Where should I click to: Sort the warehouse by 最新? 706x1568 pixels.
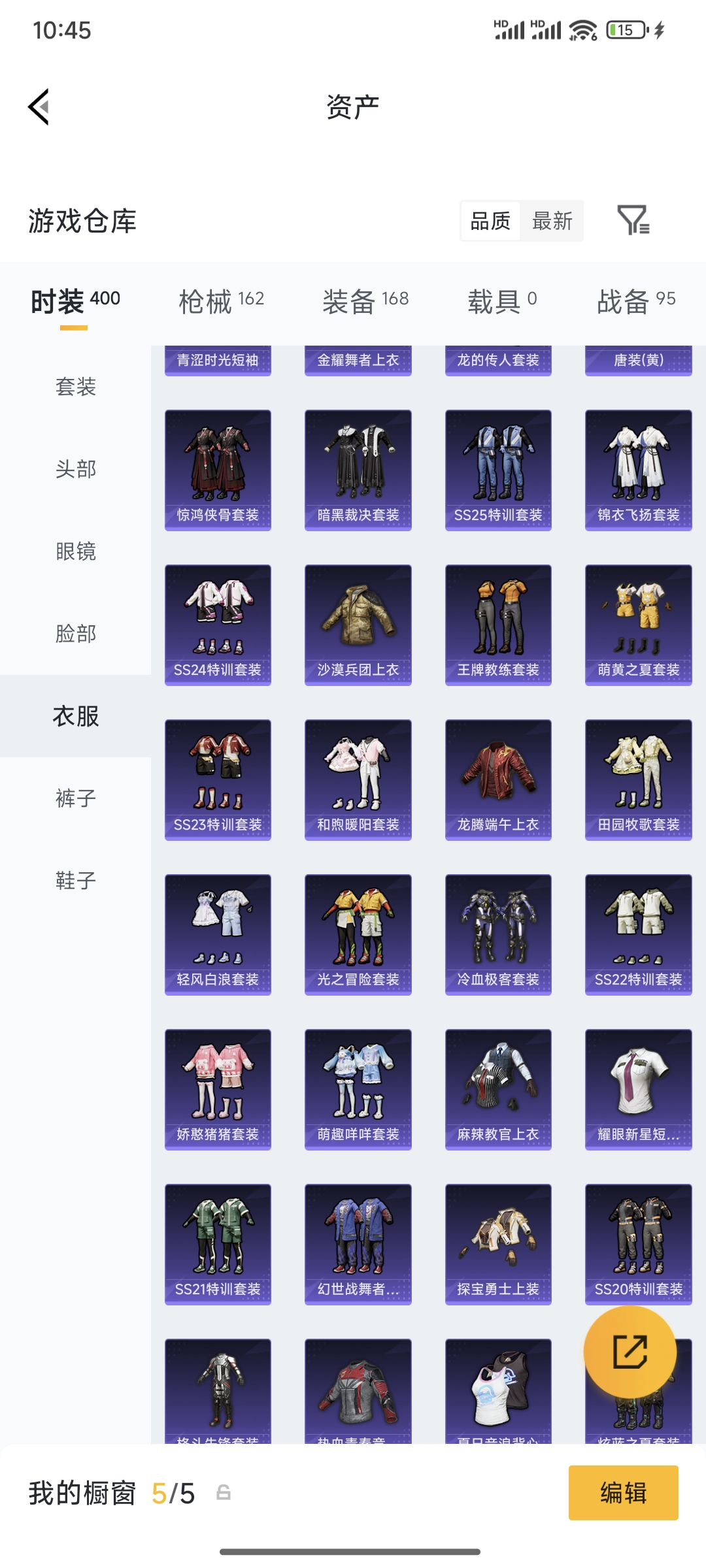tap(552, 221)
